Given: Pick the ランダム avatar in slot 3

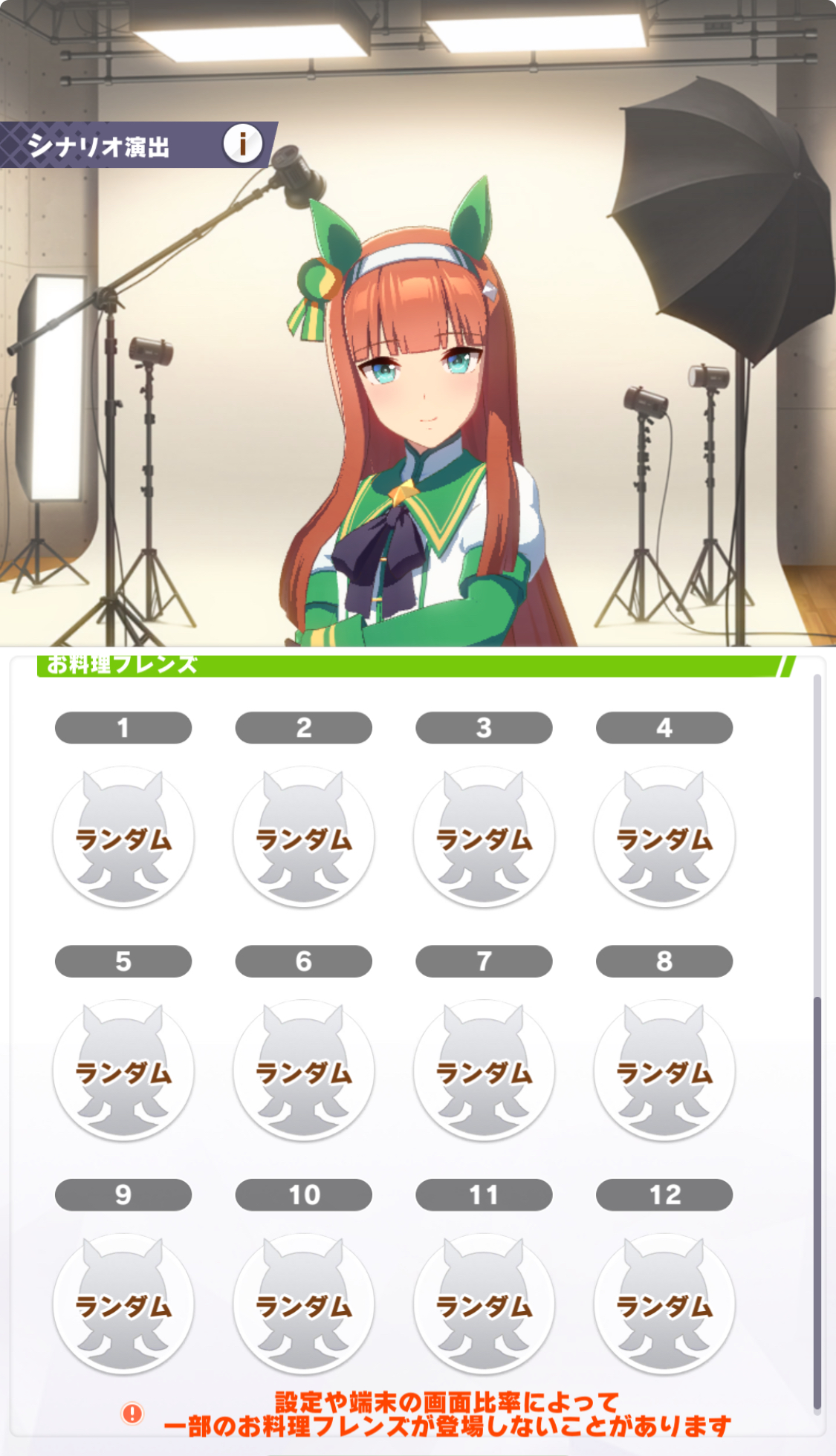Looking at the screenshot, I should tap(484, 837).
